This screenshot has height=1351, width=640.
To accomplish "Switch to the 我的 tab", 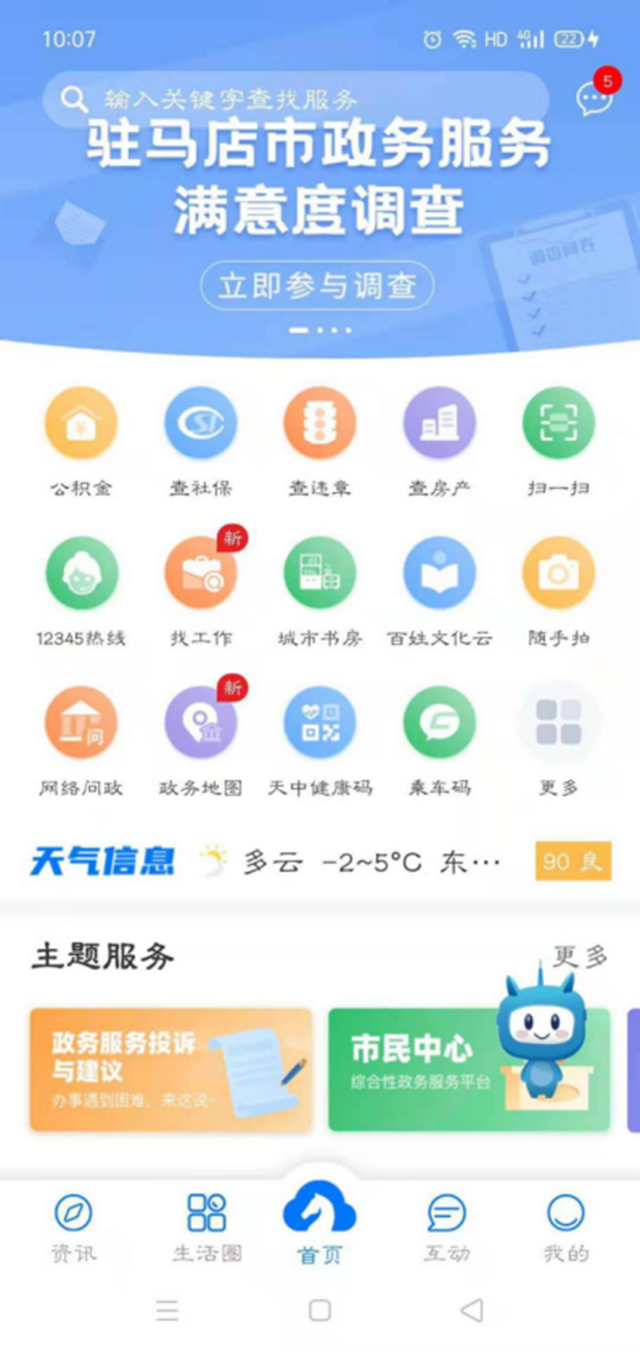I will 565,1228.
